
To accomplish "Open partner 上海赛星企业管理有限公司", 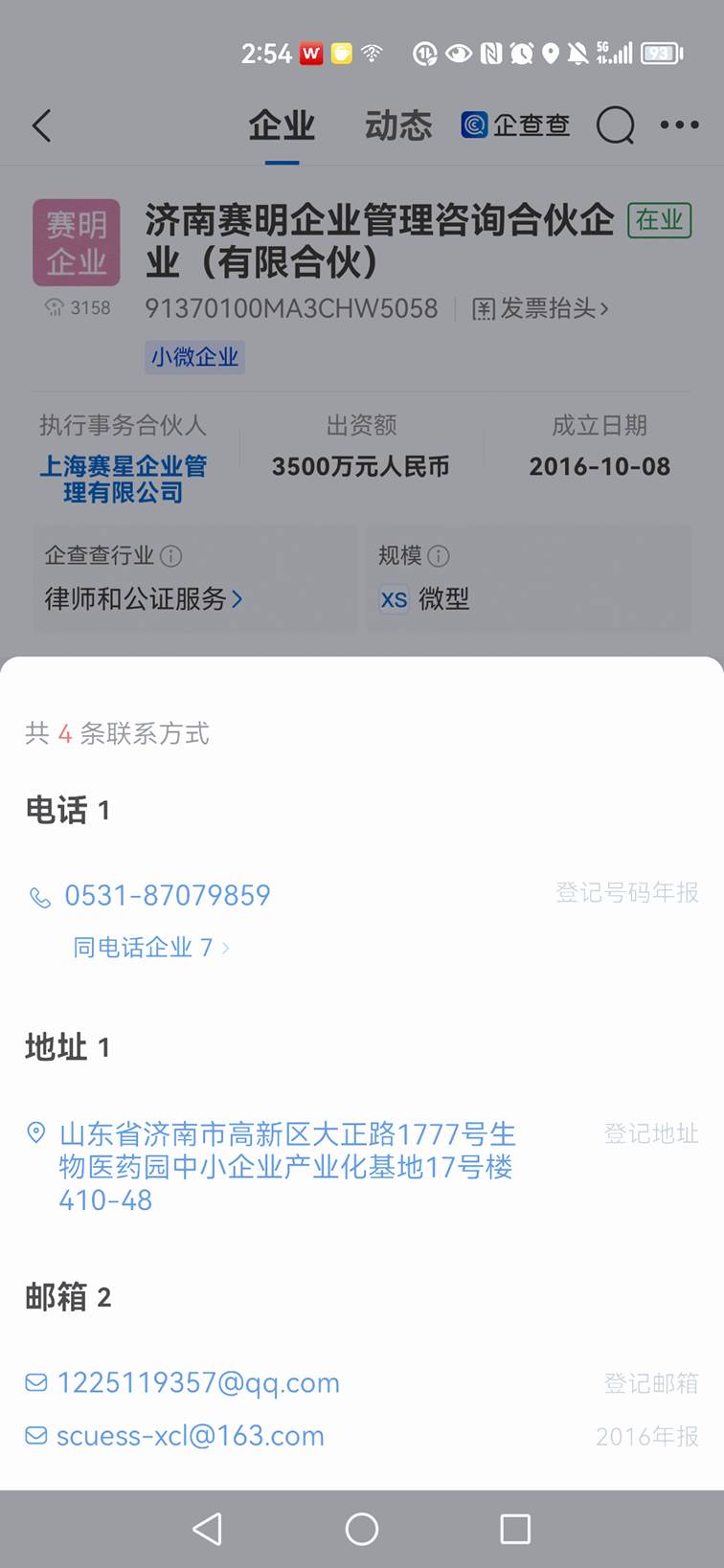I will (x=124, y=479).
